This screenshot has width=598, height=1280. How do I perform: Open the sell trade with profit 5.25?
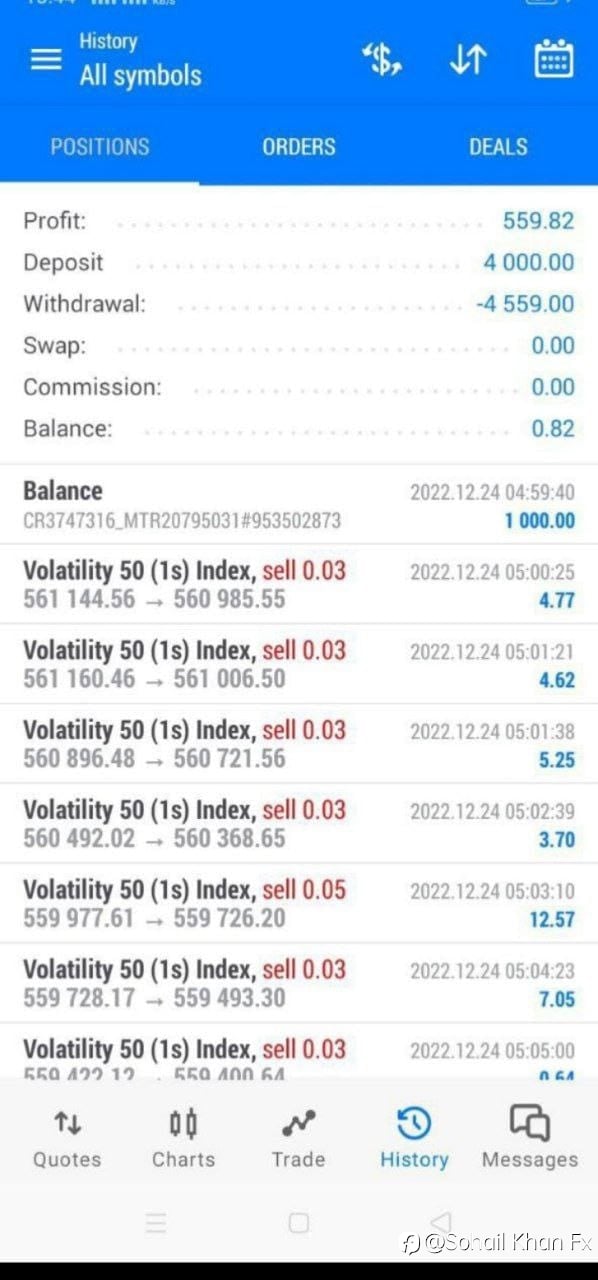299,744
